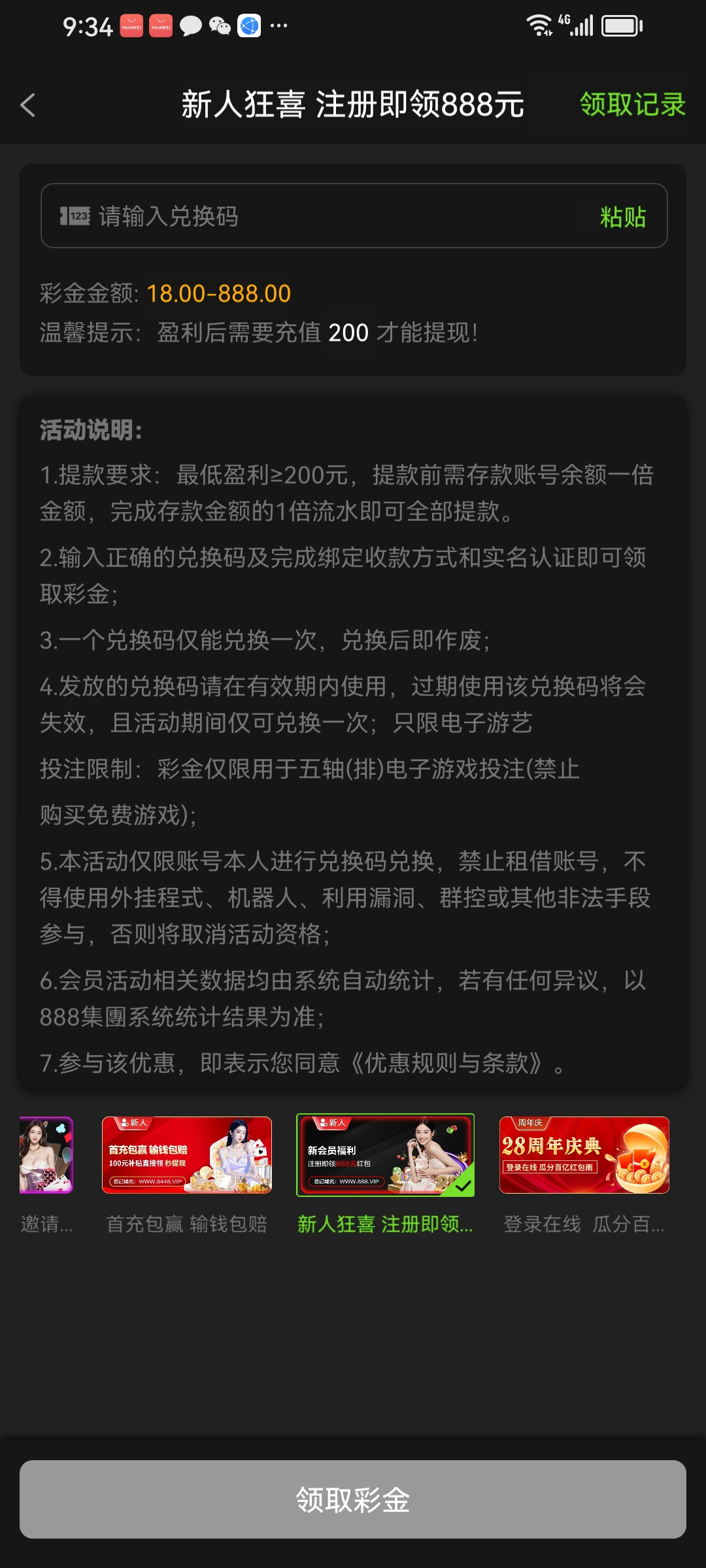Claim the bonus via 领取彩金 button
This screenshot has width=706, height=1568.
point(353,1499)
